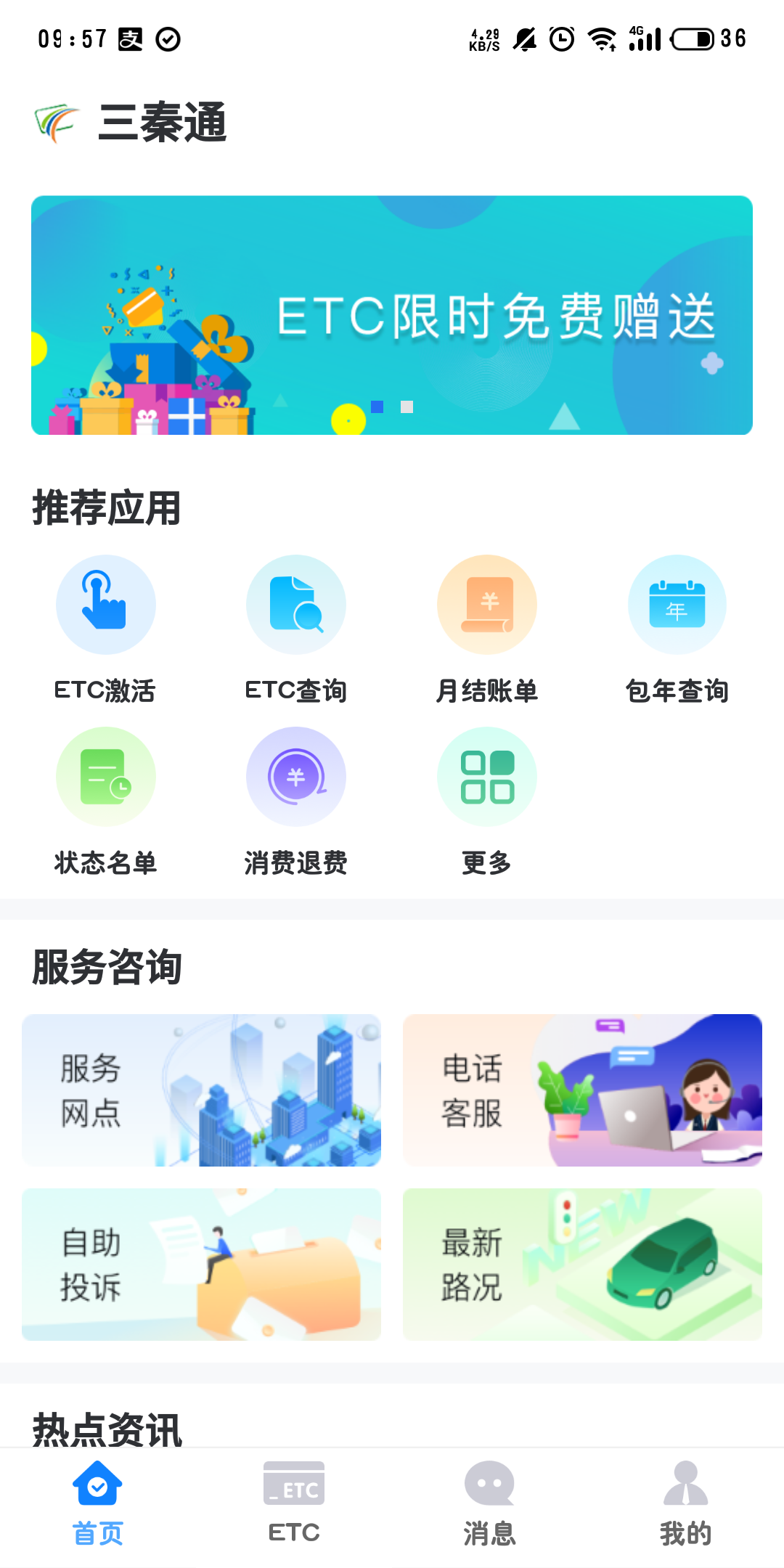The height and width of the screenshot is (1568, 784).
Task: Select the second carousel indicator dot
Action: coord(407,407)
